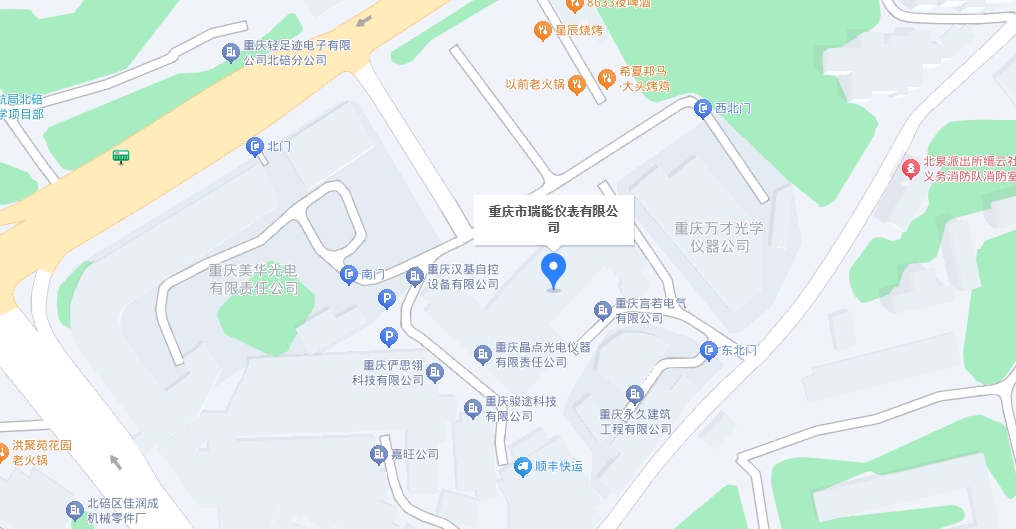Select the 东北门 gate marker
This screenshot has width=1016, height=529.
pyautogui.click(x=708, y=351)
